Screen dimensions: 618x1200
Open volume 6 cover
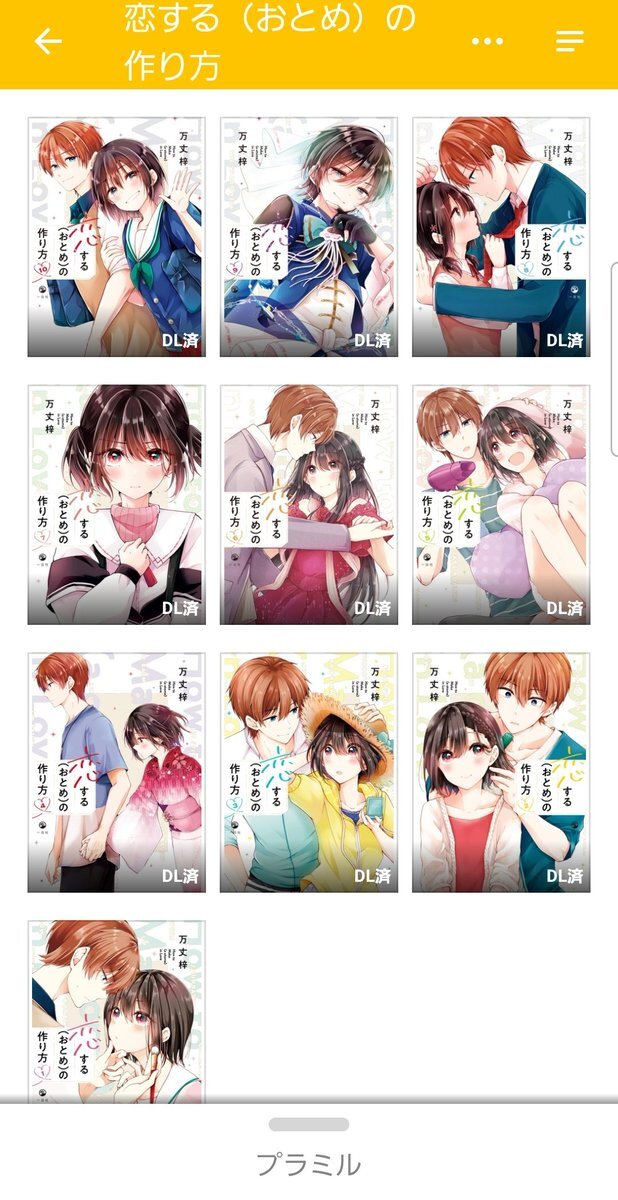tap(309, 505)
